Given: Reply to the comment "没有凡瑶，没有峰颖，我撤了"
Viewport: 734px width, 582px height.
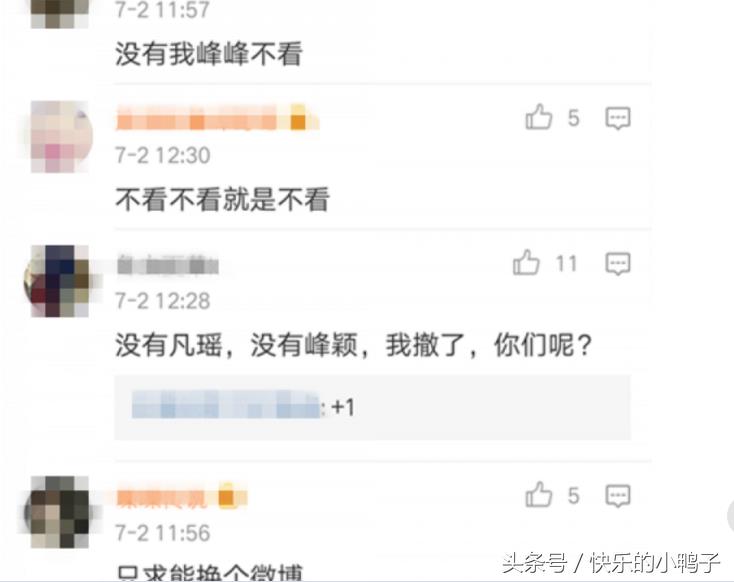Looking at the screenshot, I should [x=618, y=264].
